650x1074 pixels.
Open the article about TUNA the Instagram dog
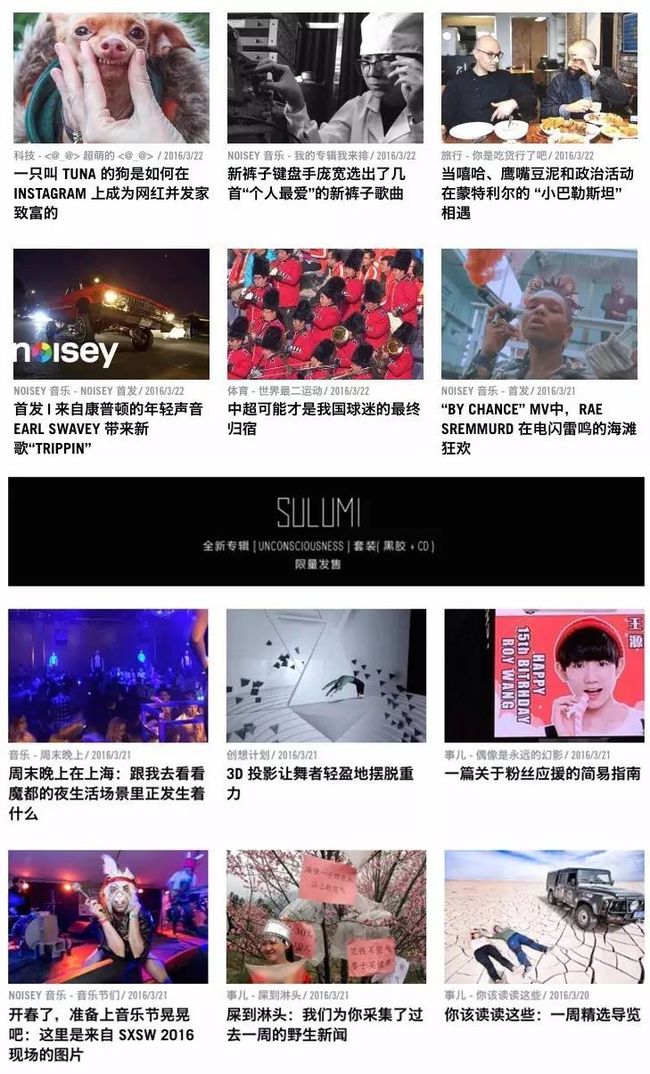[x=111, y=193]
